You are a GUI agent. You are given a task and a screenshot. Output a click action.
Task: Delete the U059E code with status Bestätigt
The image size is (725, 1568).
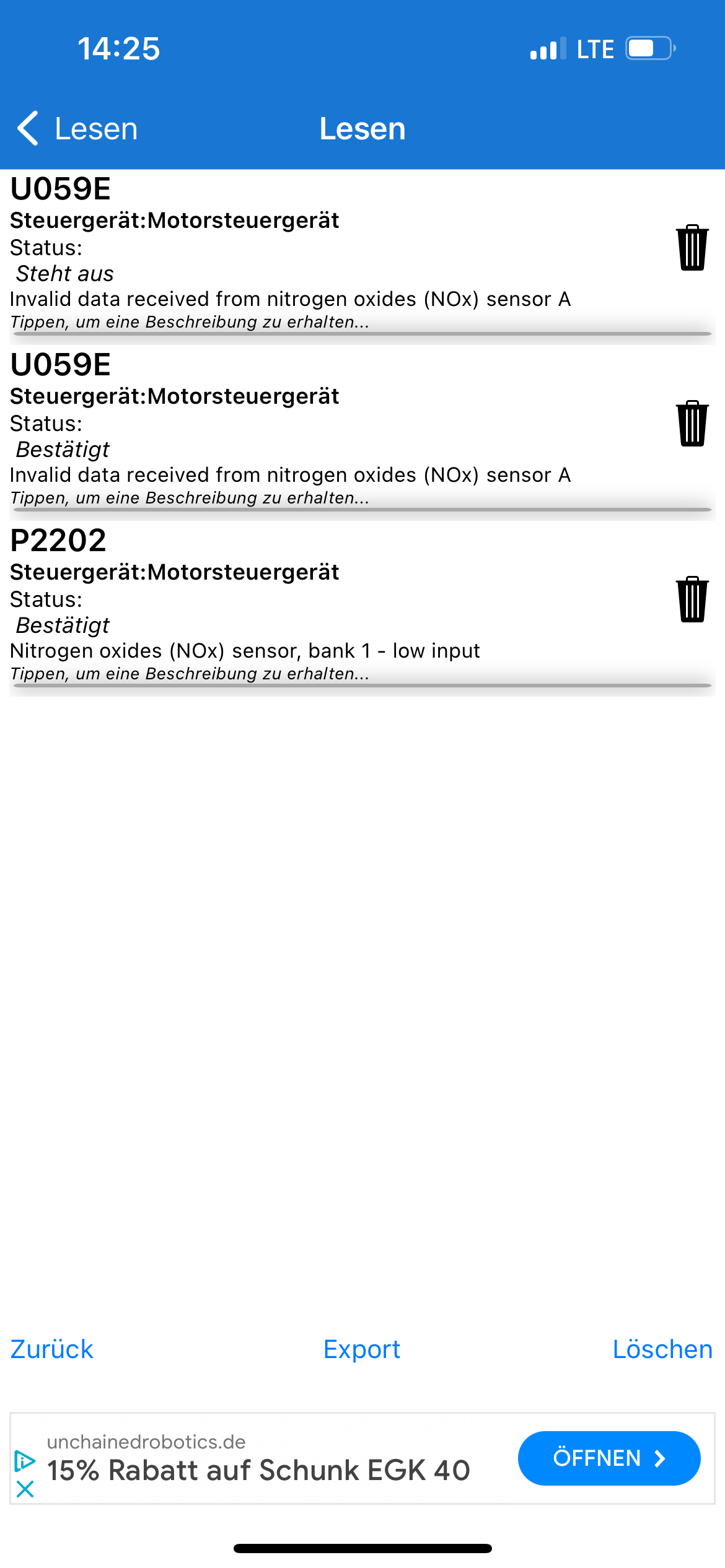click(692, 424)
